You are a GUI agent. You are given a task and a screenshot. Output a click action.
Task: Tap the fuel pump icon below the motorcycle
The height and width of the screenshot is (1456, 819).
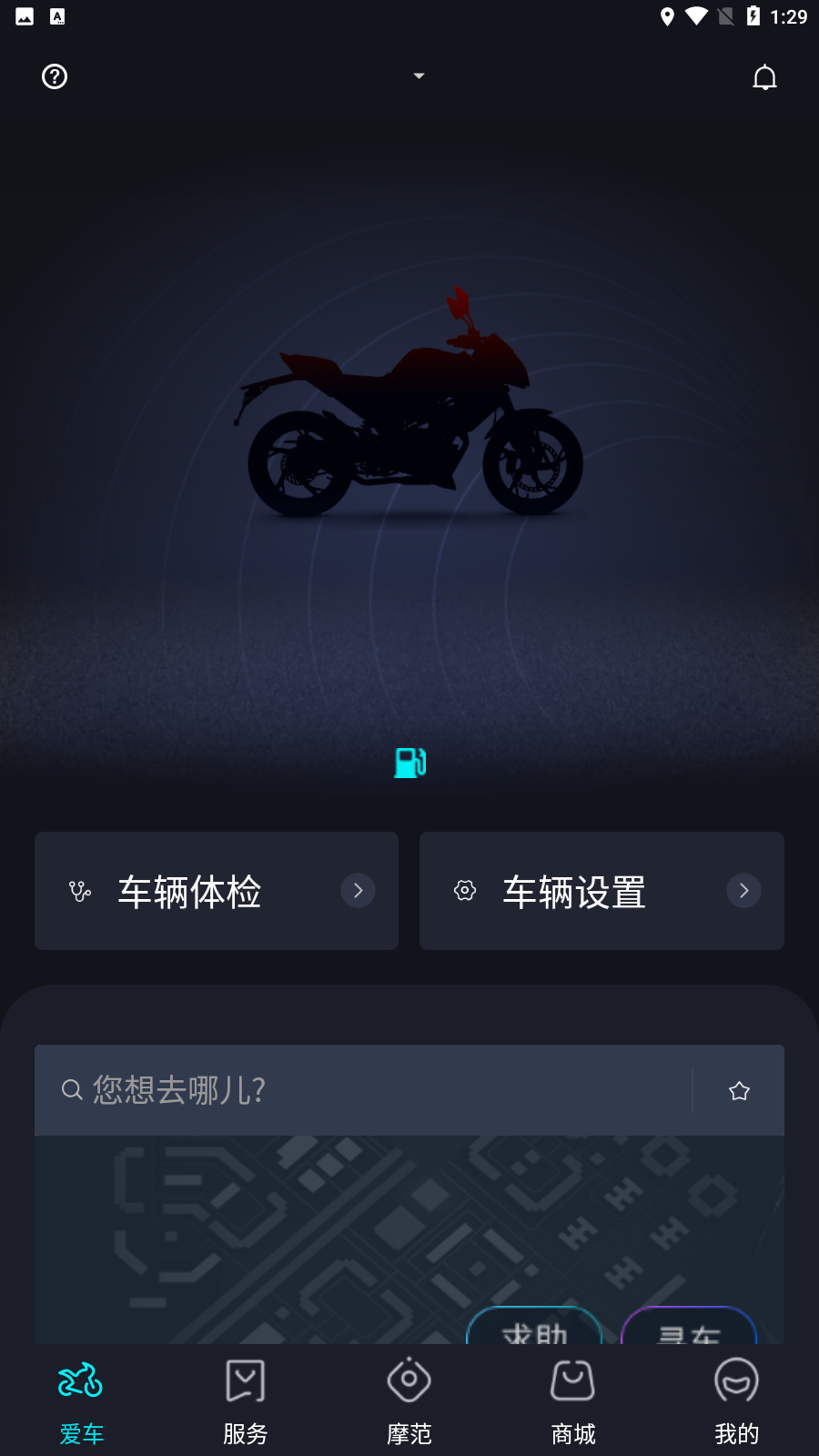[409, 763]
